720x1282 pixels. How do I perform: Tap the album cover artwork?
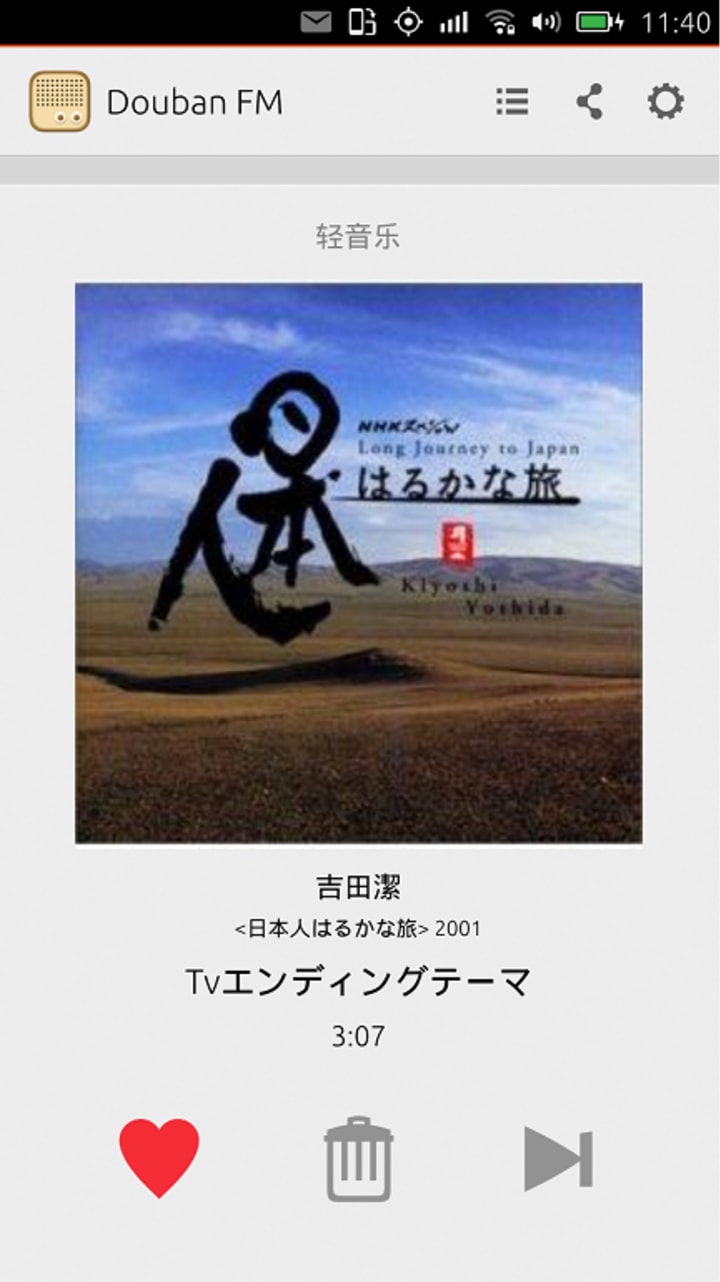point(359,563)
